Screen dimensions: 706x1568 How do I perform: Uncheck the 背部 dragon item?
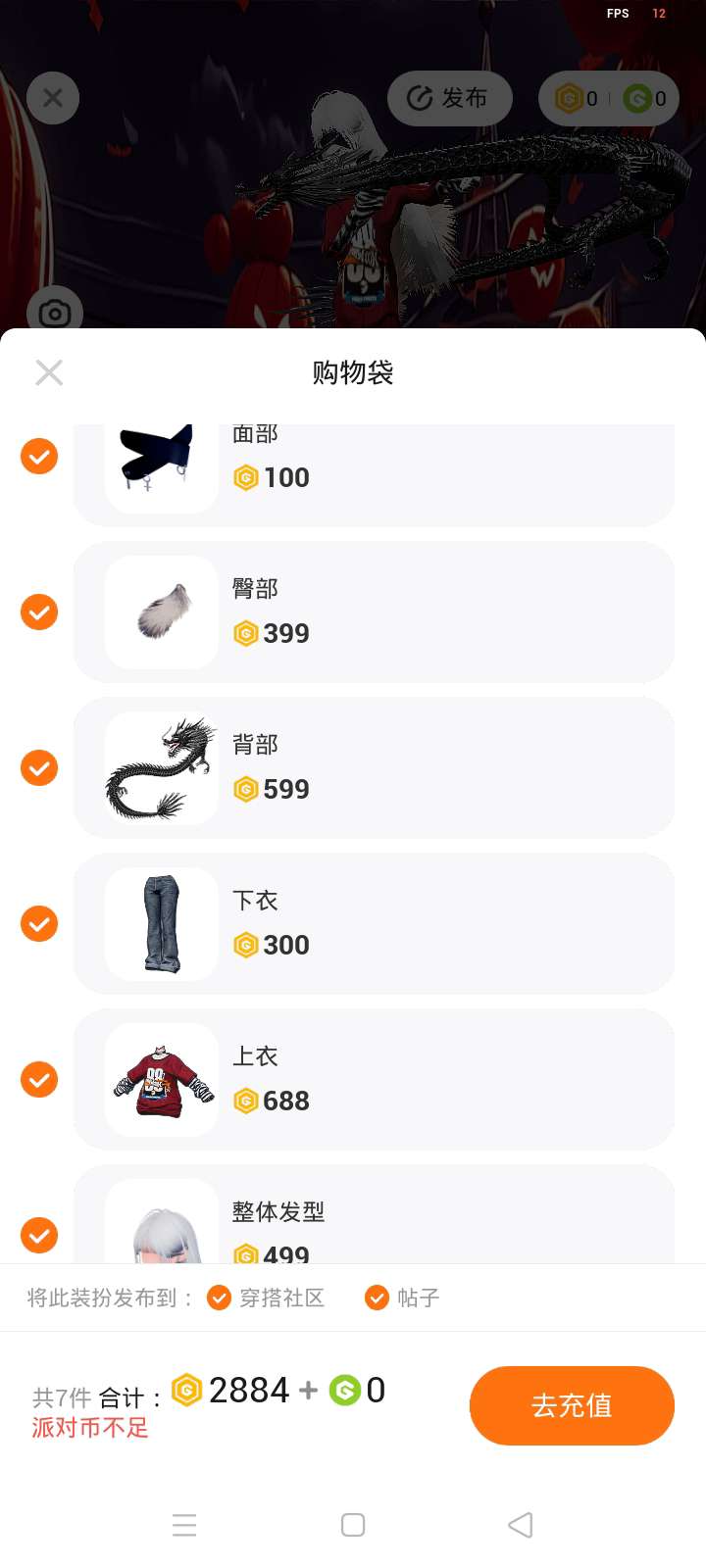pos(39,768)
